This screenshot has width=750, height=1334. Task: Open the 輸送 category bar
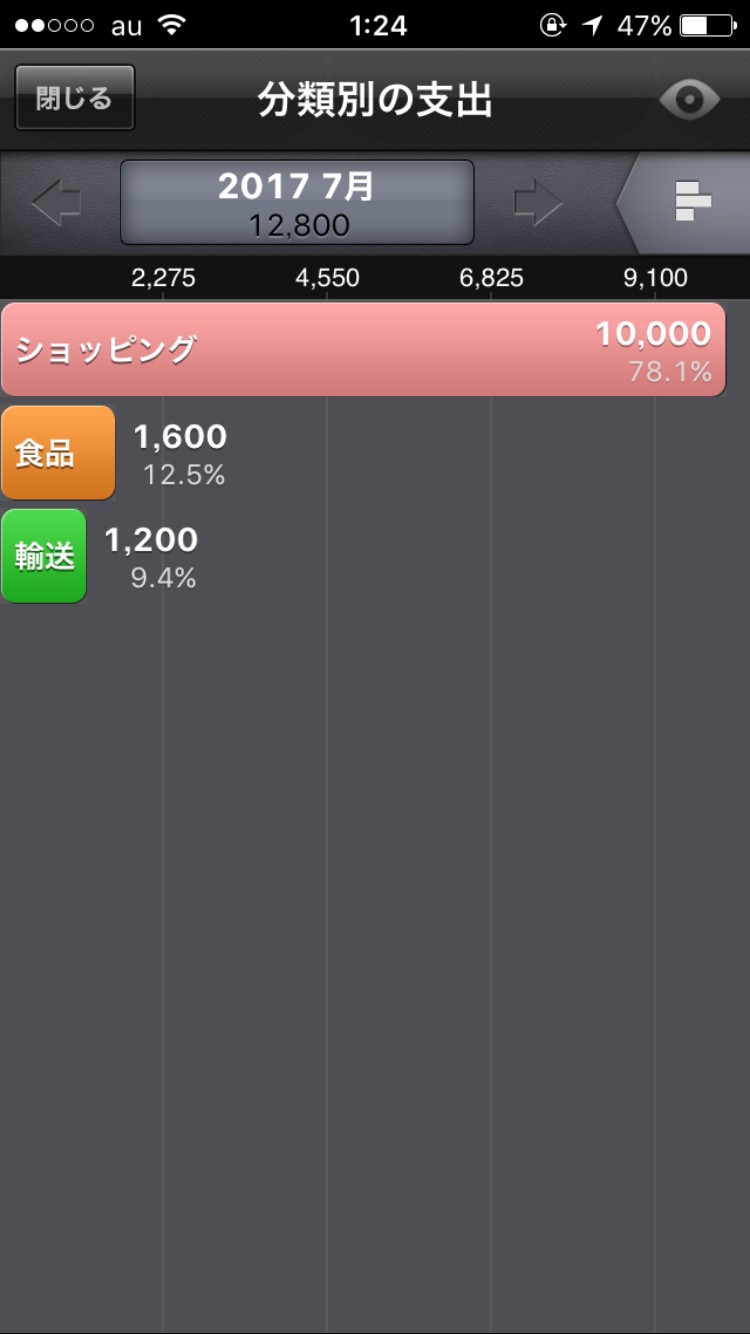44,556
